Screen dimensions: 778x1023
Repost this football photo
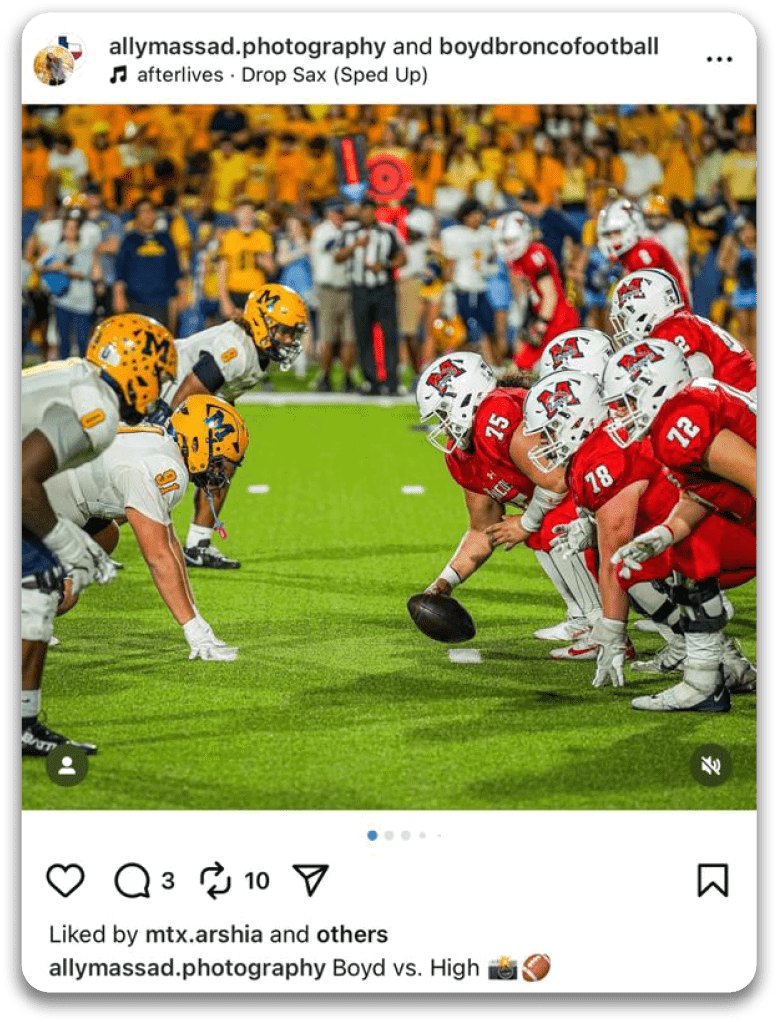tap(215, 880)
